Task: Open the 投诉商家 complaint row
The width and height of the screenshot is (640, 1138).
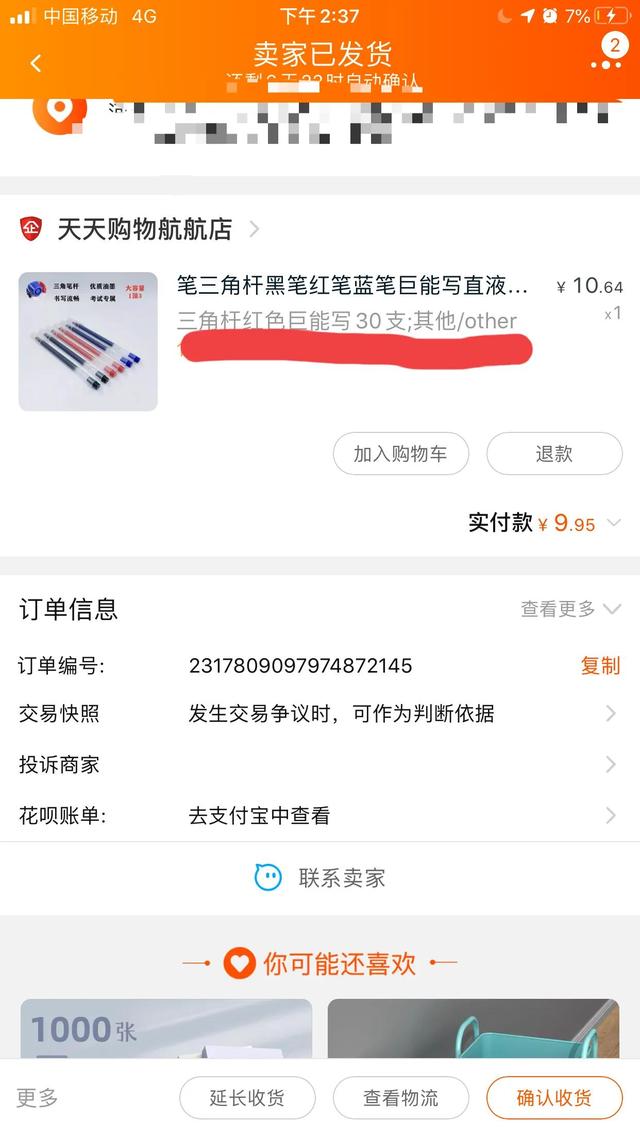Action: 320,765
